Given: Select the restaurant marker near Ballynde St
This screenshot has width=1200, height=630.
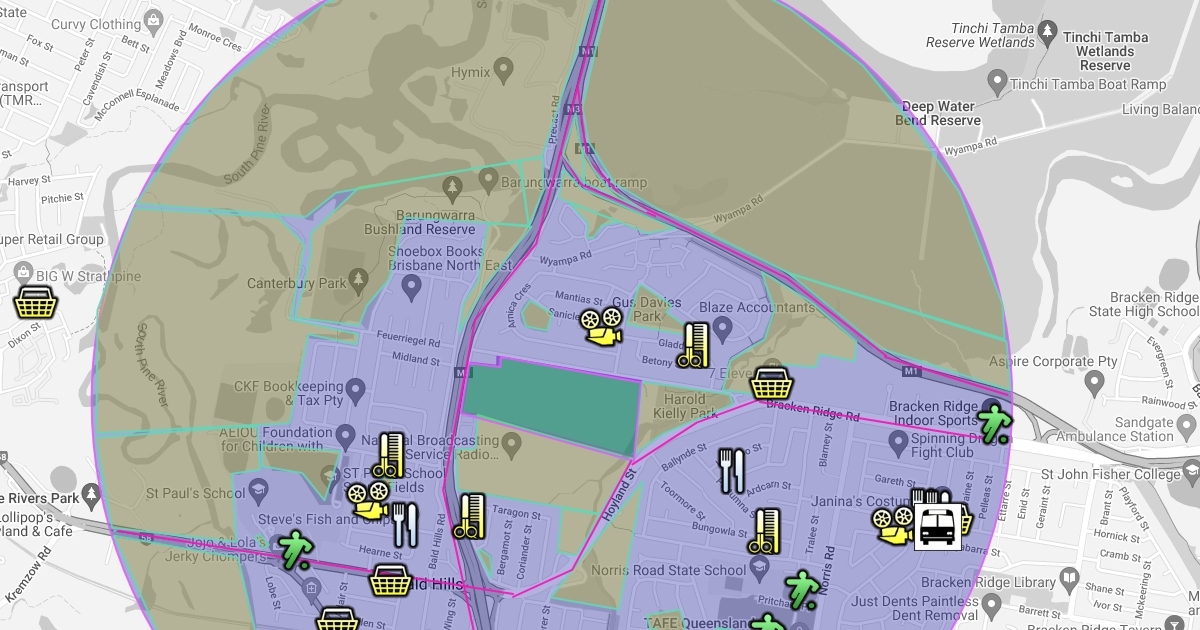Looking at the screenshot, I should tap(732, 470).
